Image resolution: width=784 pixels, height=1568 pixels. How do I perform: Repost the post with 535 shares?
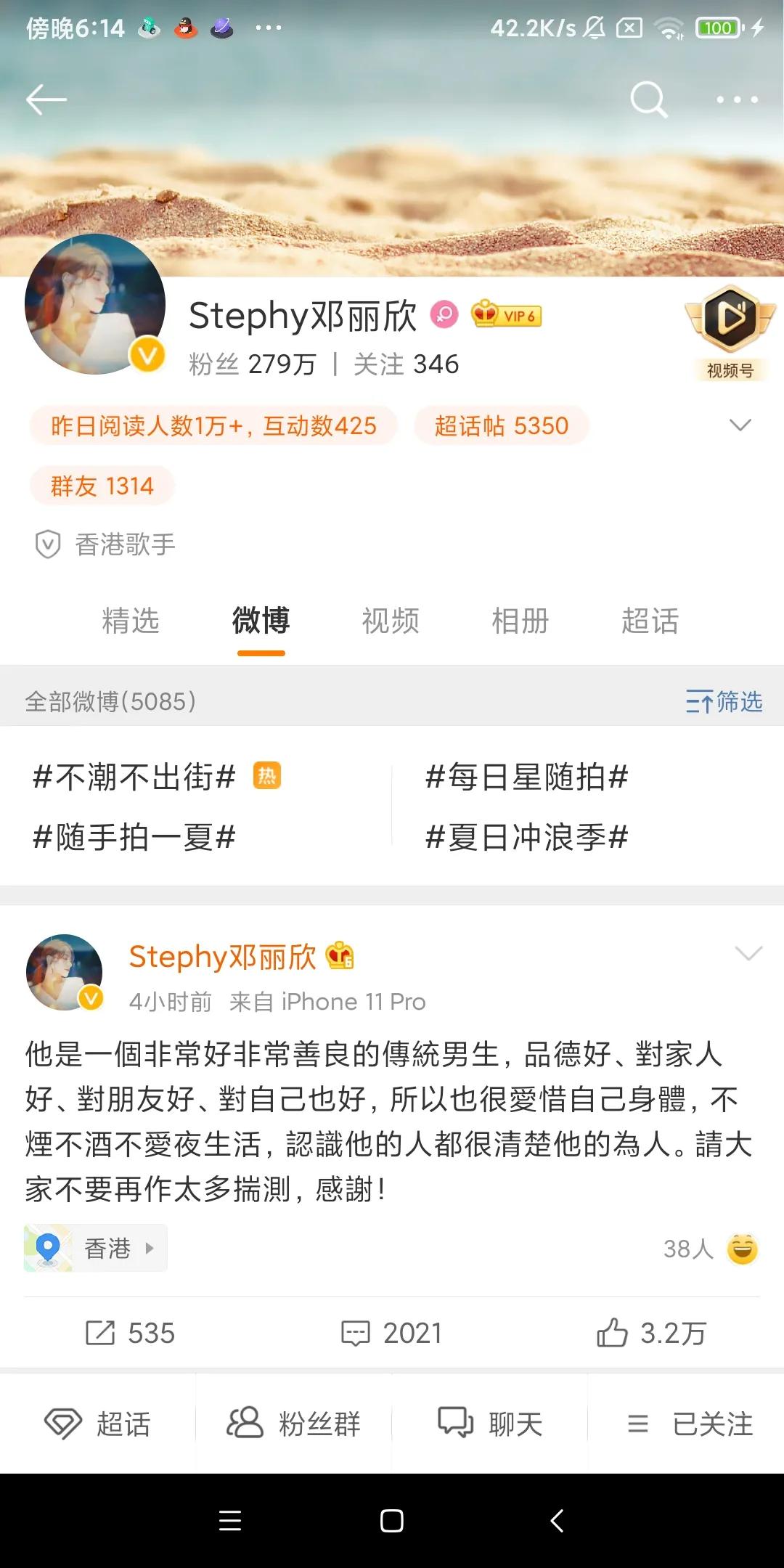coord(131,1334)
